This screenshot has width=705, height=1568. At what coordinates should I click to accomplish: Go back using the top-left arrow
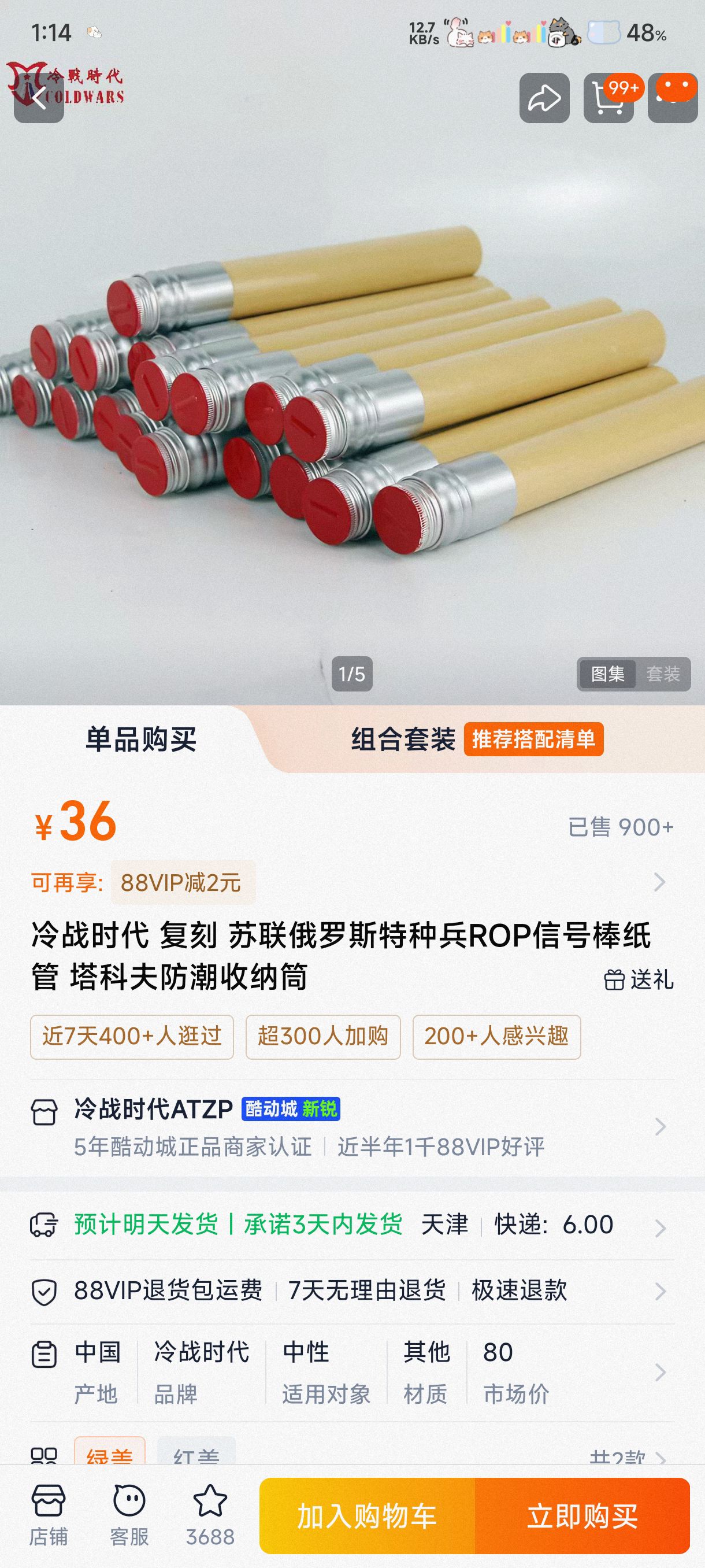click(x=39, y=98)
